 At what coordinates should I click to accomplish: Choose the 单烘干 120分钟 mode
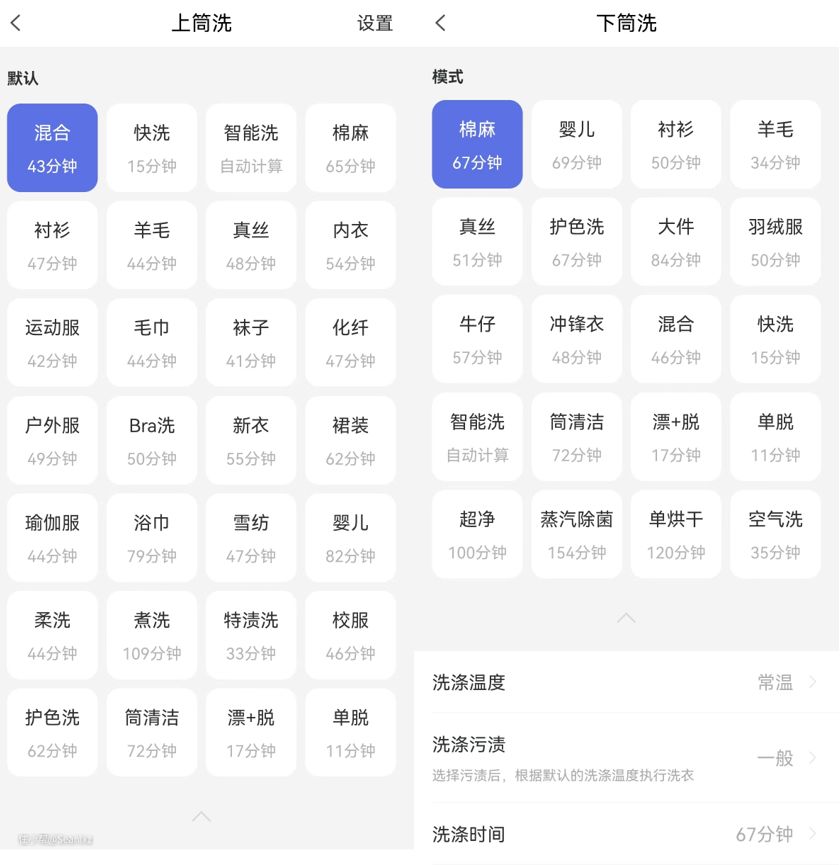click(676, 534)
